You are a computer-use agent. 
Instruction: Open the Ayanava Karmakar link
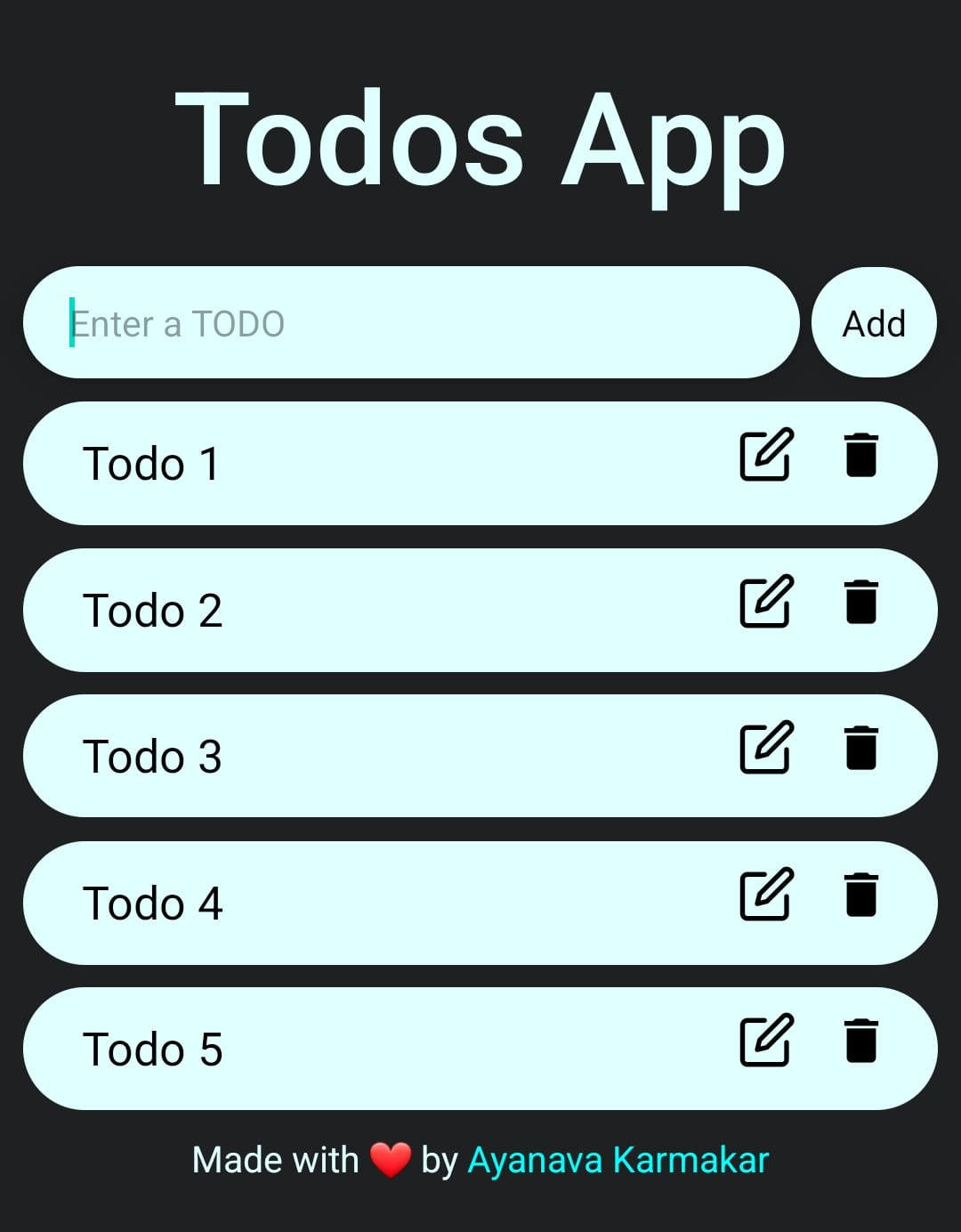coord(618,1159)
